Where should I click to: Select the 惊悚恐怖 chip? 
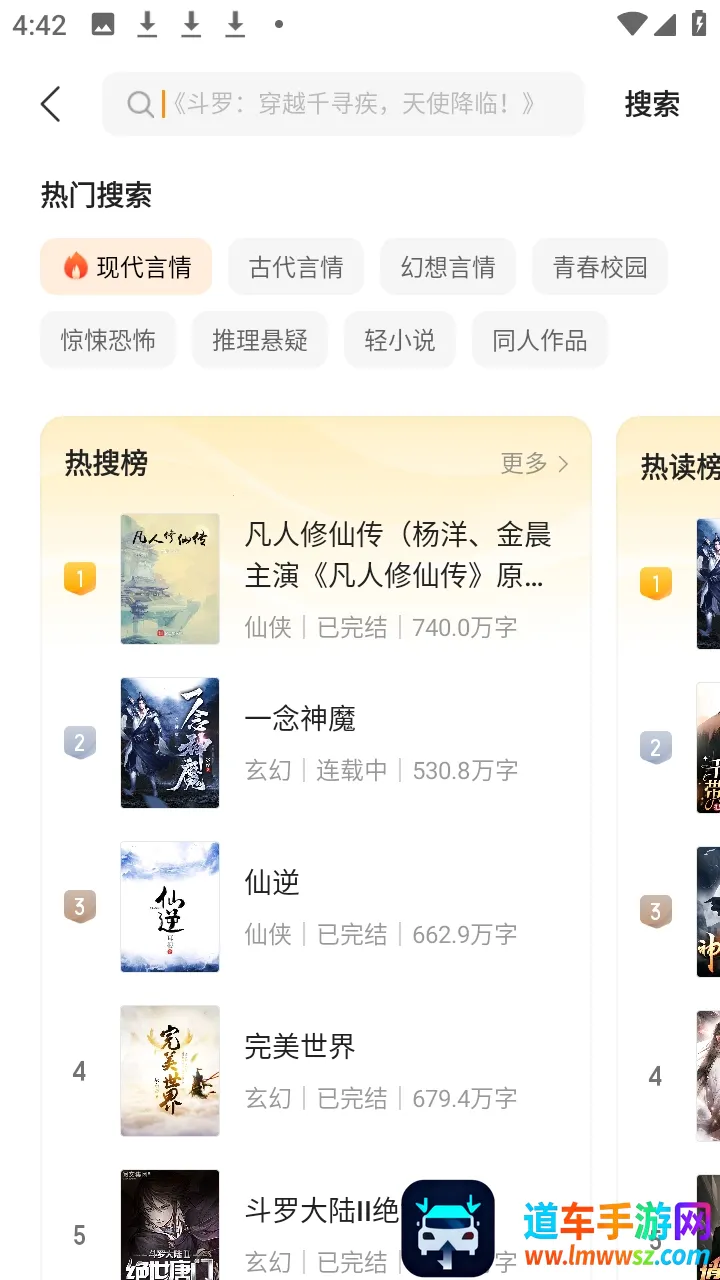pyautogui.click(x=108, y=340)
